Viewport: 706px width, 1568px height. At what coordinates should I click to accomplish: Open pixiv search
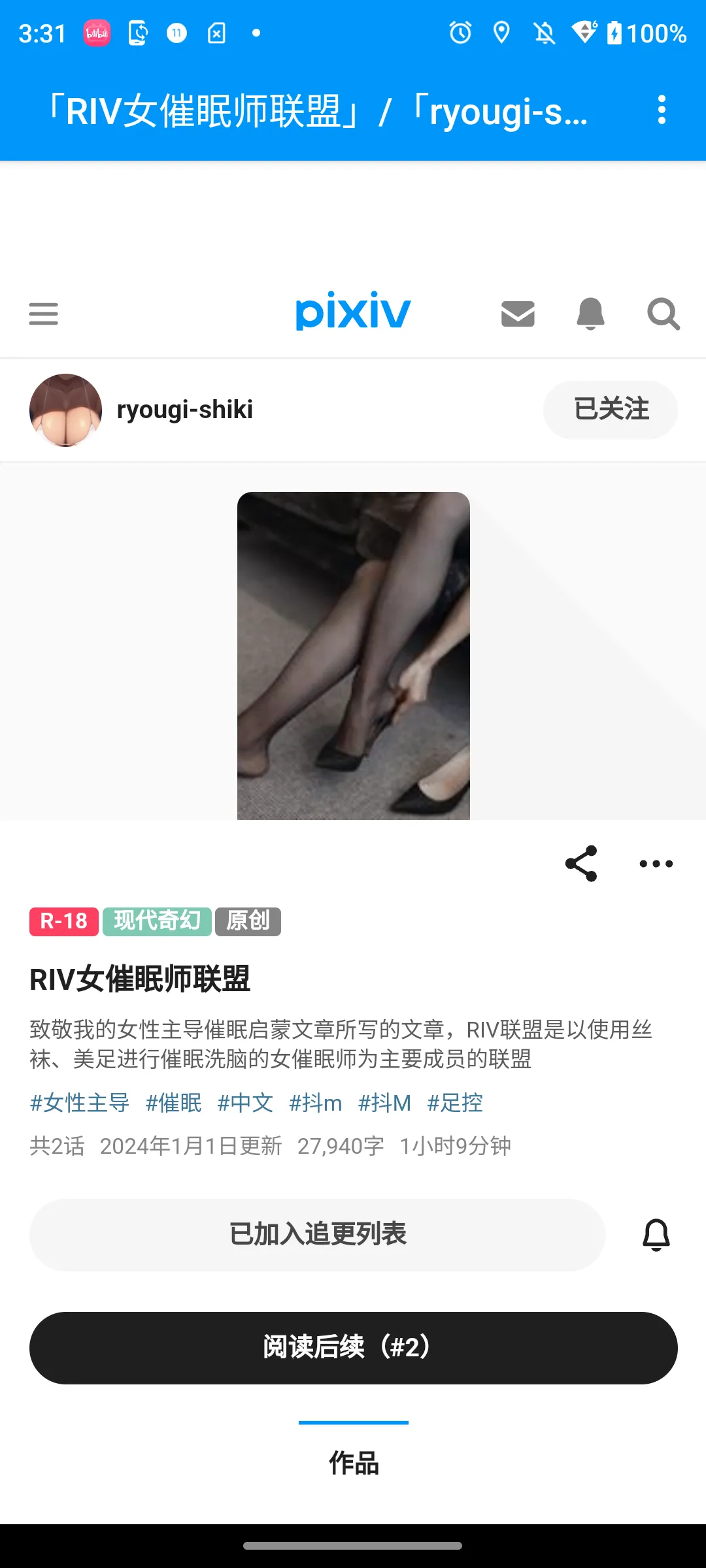pyautogui.click(x=663, y=314)
